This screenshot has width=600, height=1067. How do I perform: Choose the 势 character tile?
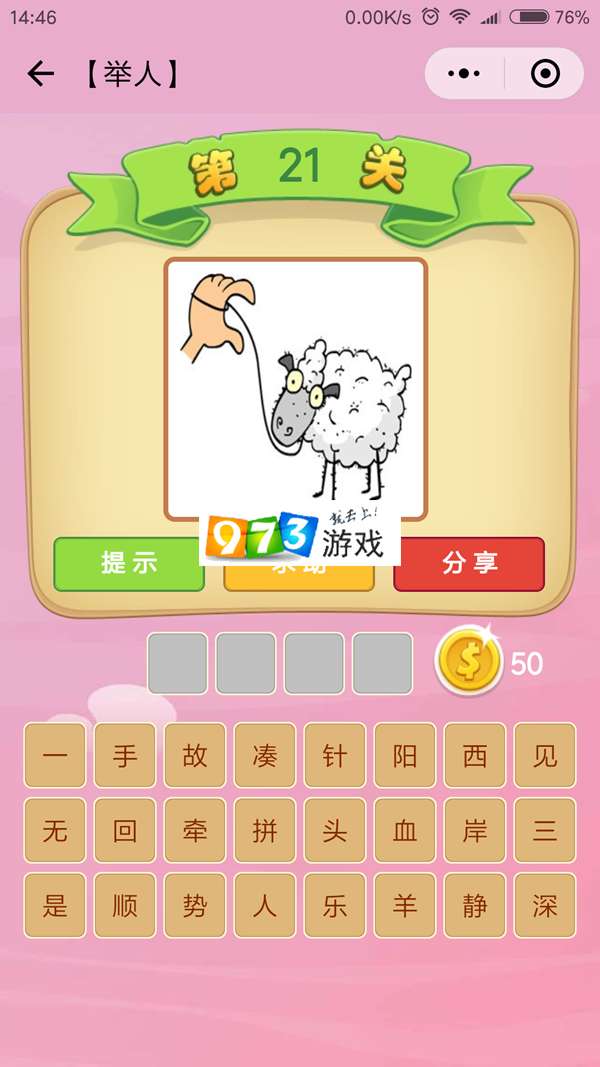click(x=195, y=906)
